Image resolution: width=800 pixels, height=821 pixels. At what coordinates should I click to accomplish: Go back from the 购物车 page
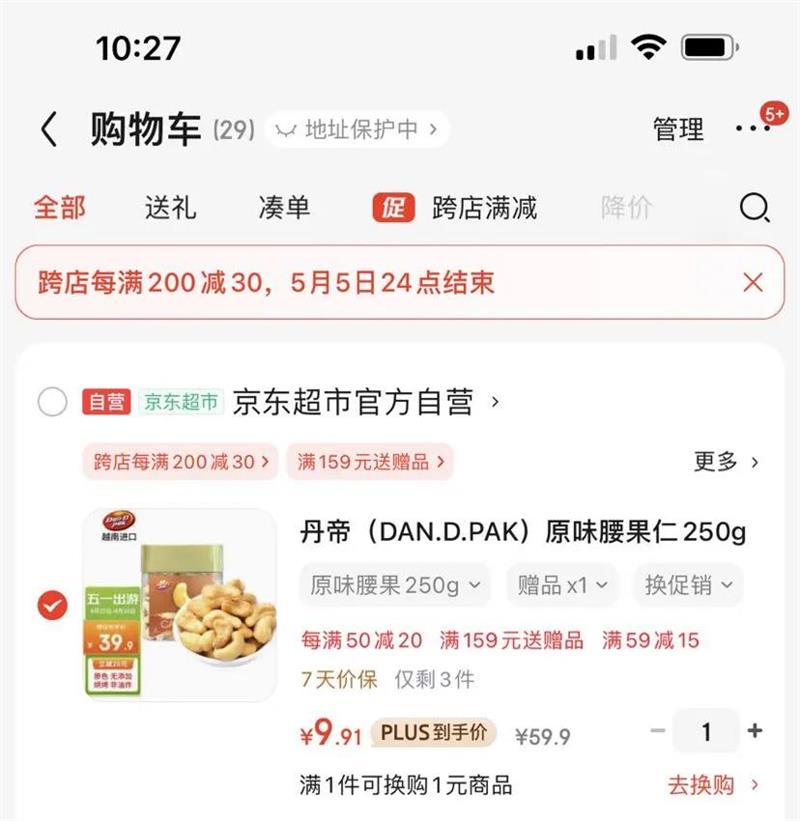coord(48,129)
